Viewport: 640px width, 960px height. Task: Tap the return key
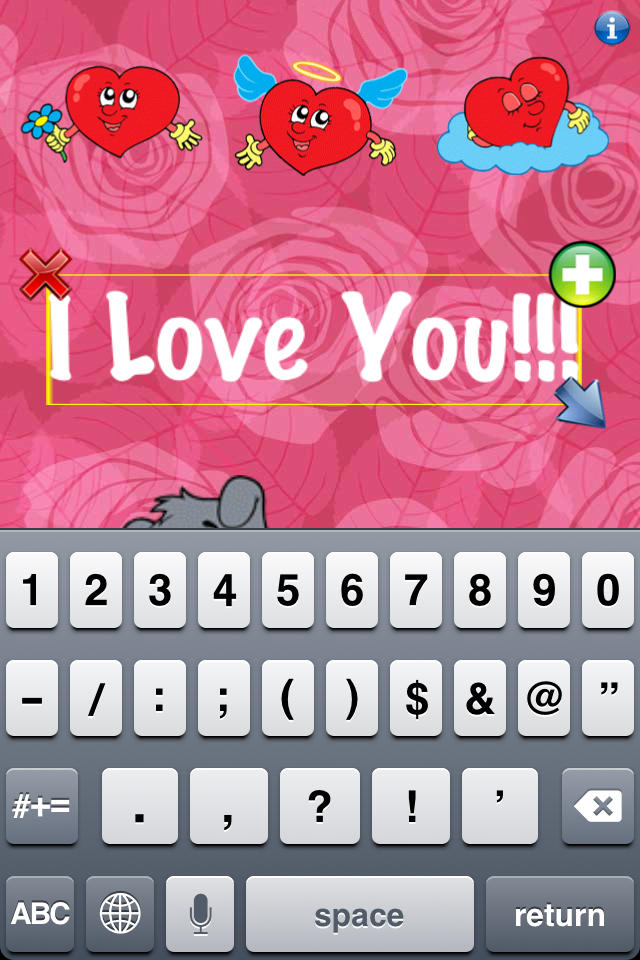(x=559, y=914)
